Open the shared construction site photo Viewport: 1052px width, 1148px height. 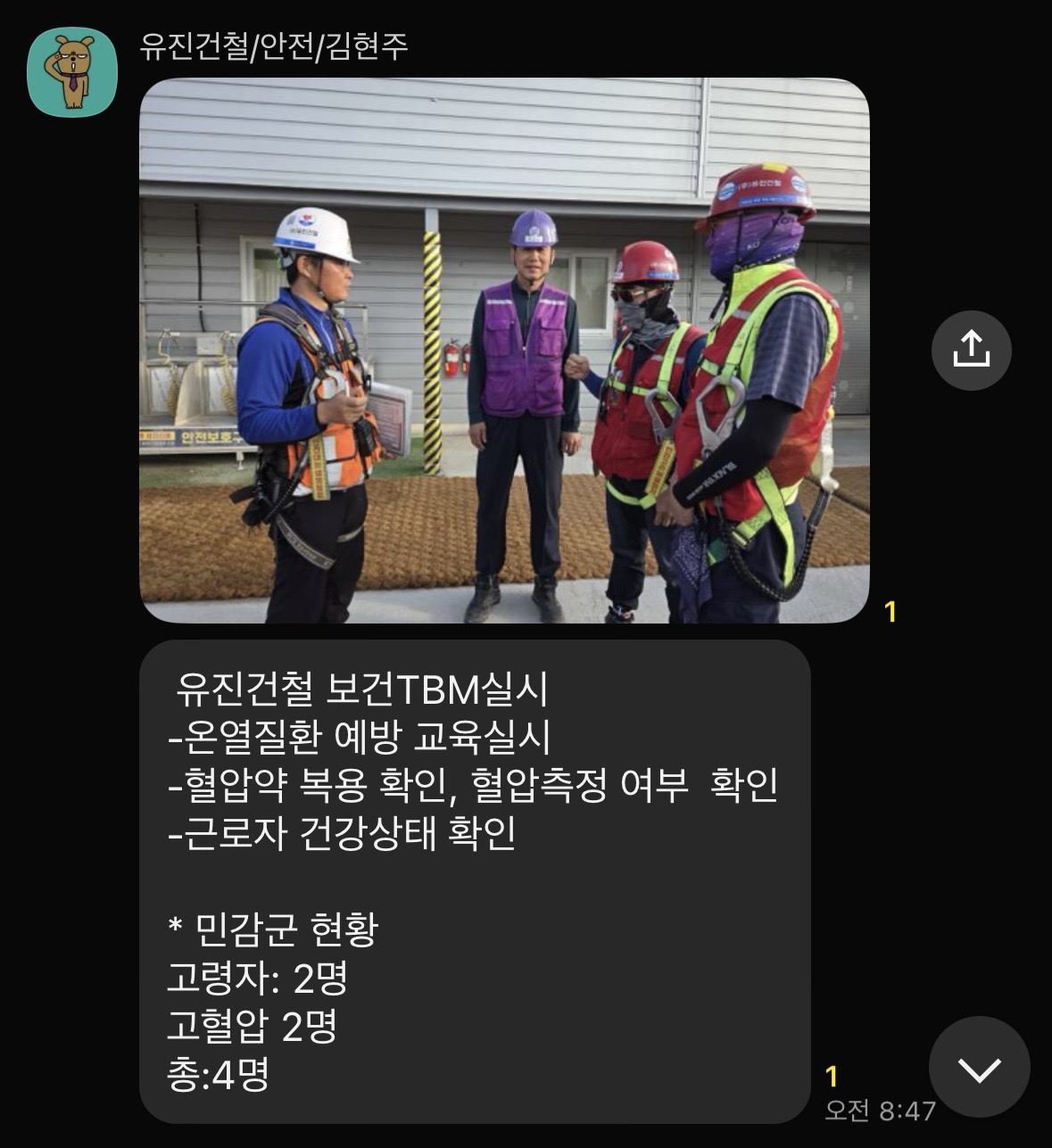(x=504, y=351)
